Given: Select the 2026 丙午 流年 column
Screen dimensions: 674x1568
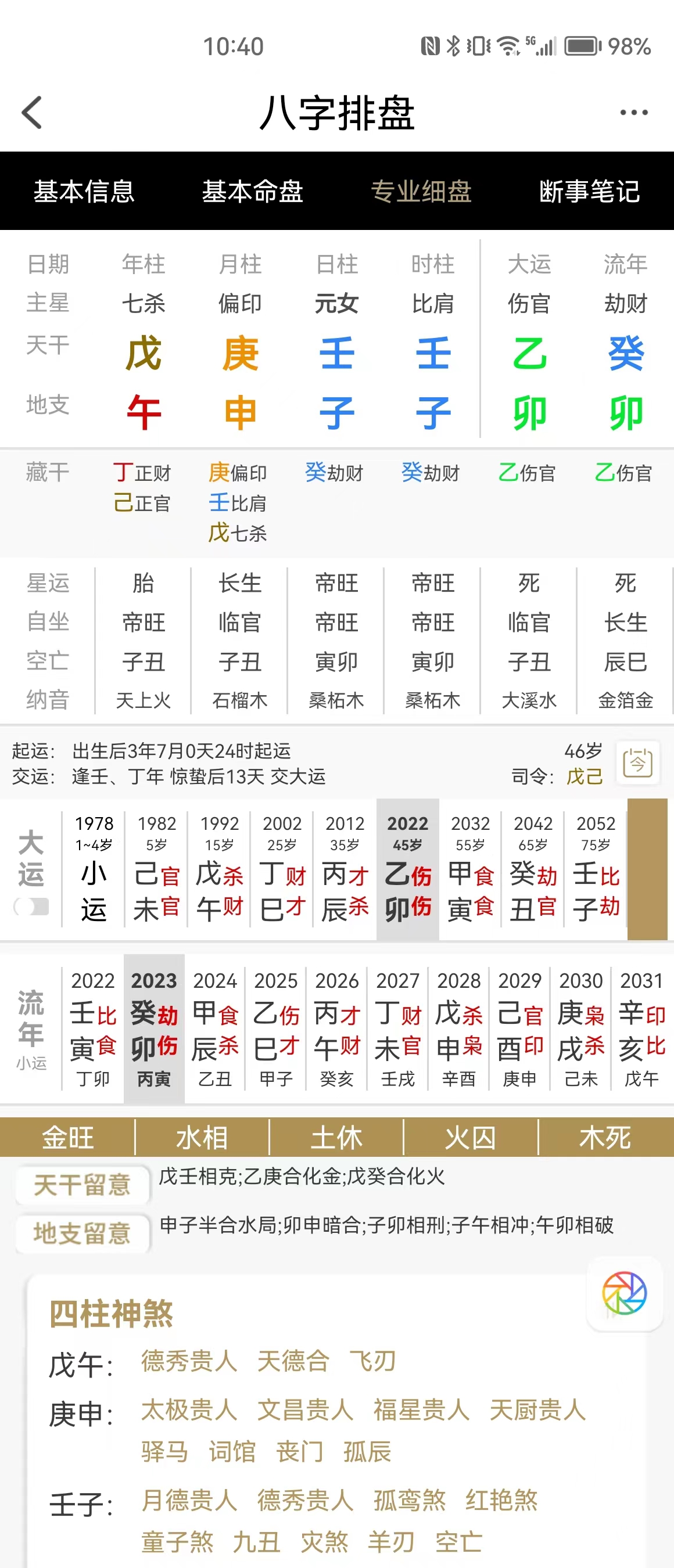Looking at the screenshot, I should [336, 1027].
